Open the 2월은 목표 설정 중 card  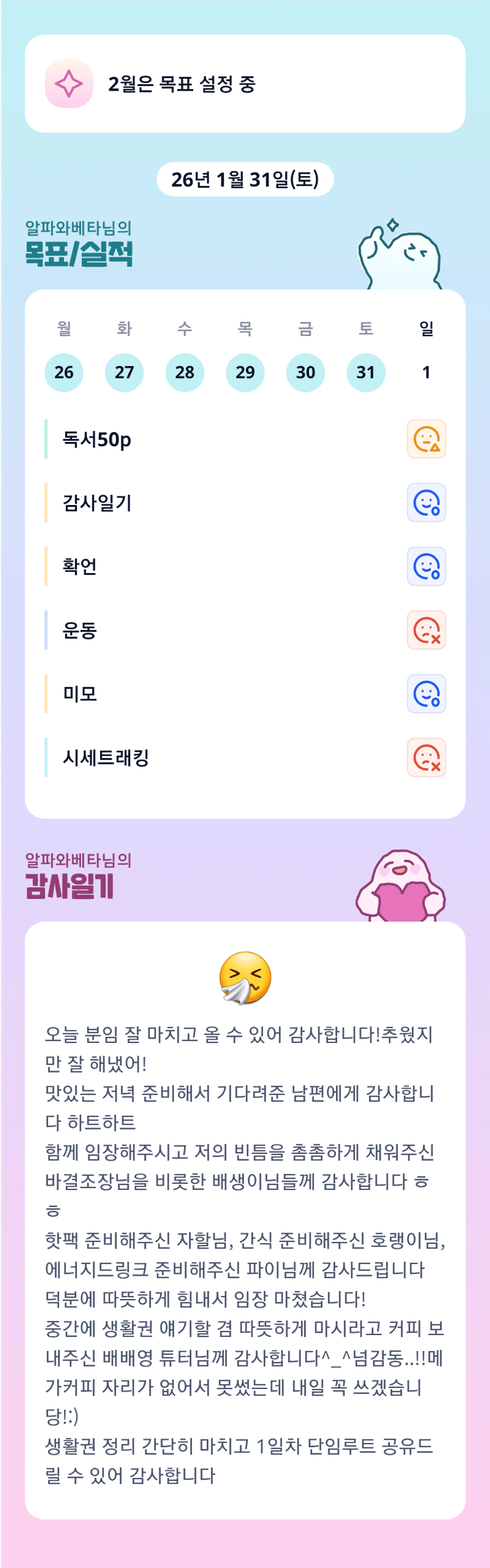(x=245, y=84)
